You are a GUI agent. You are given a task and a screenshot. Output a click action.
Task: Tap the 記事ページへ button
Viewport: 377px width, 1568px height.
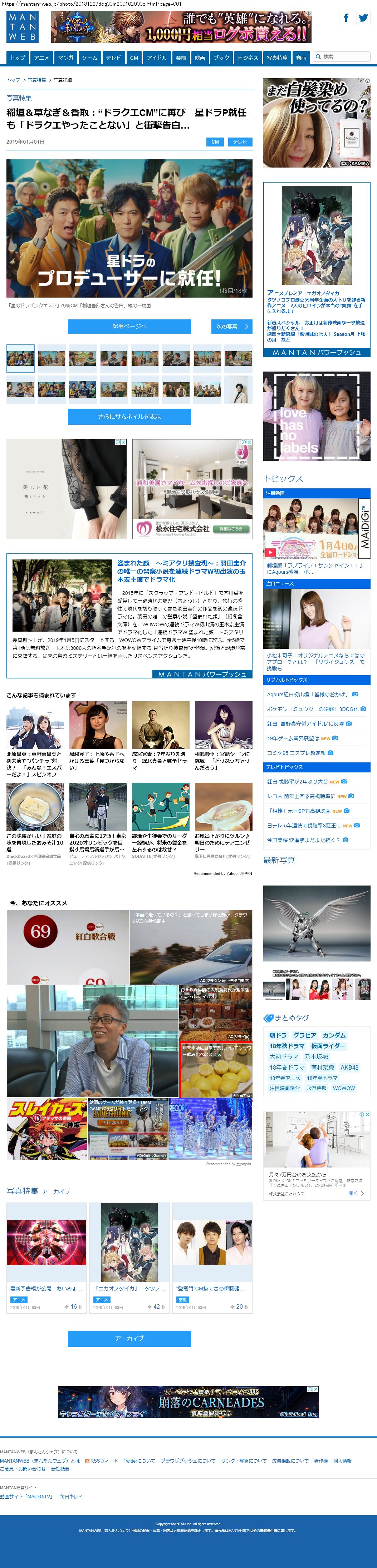point(129,326)
